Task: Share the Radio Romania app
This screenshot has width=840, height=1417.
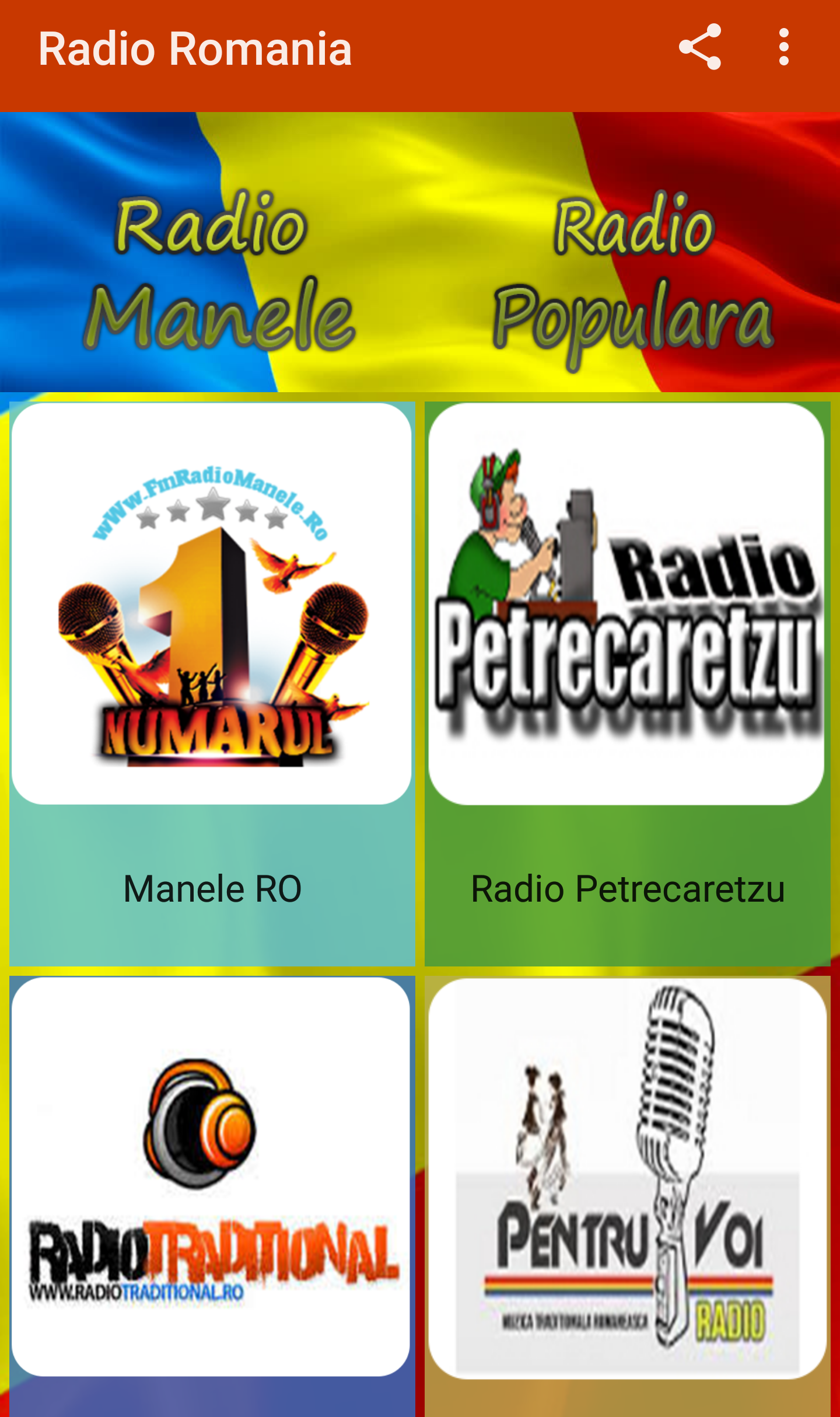Action: point(700,47)
